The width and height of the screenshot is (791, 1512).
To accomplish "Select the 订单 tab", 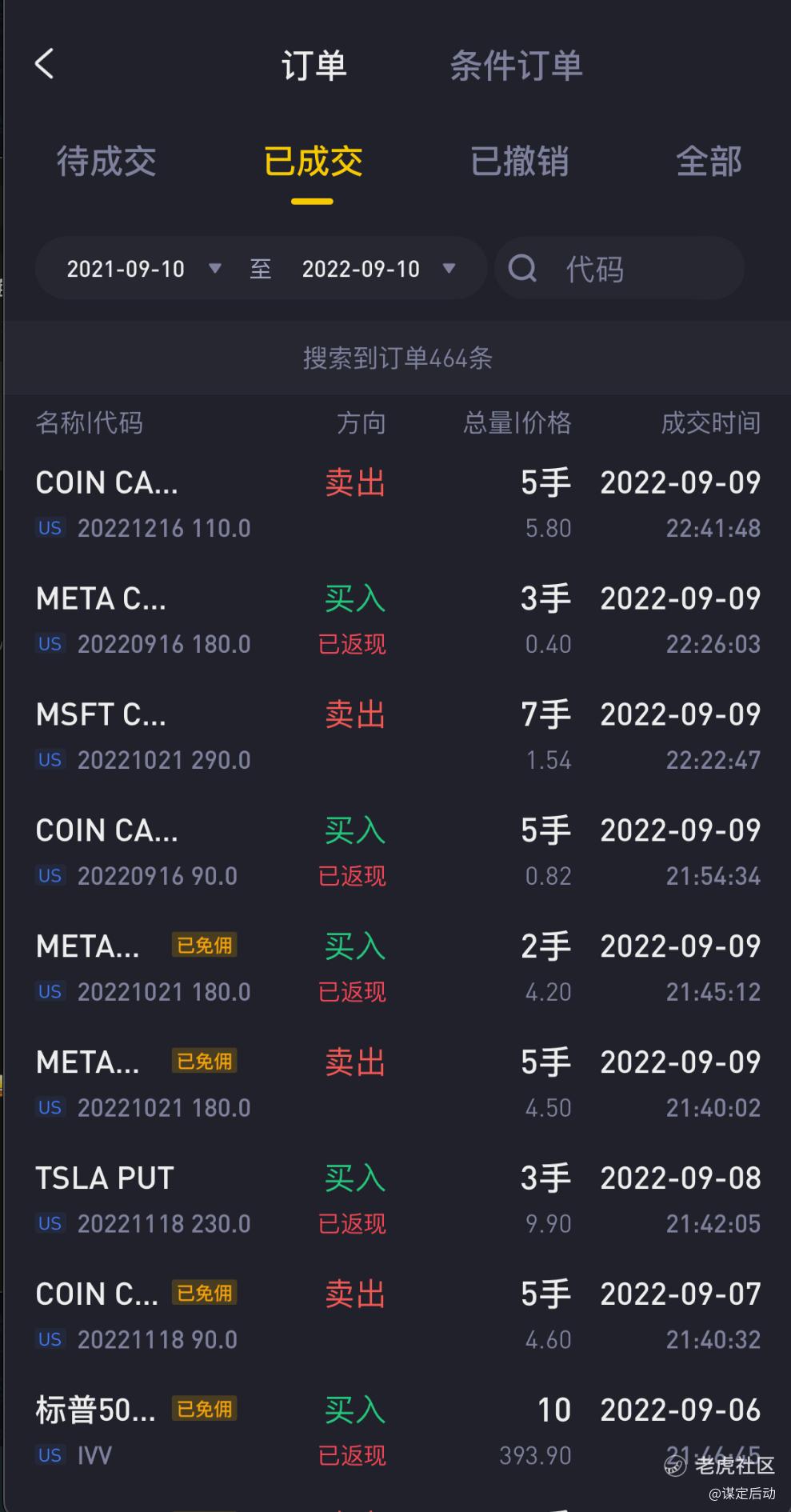I will [314, 66].
